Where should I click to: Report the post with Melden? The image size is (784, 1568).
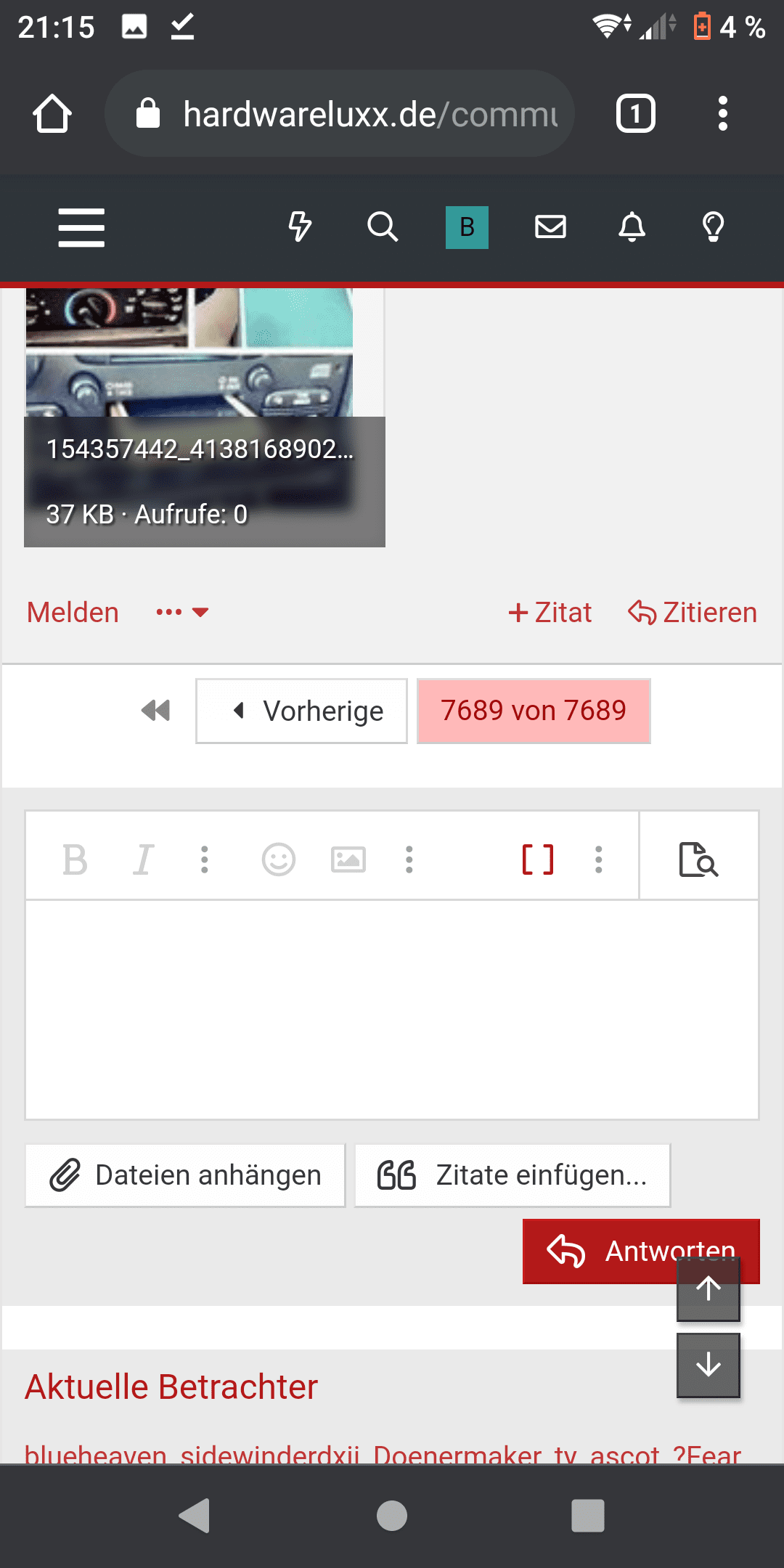pos(73,613)
